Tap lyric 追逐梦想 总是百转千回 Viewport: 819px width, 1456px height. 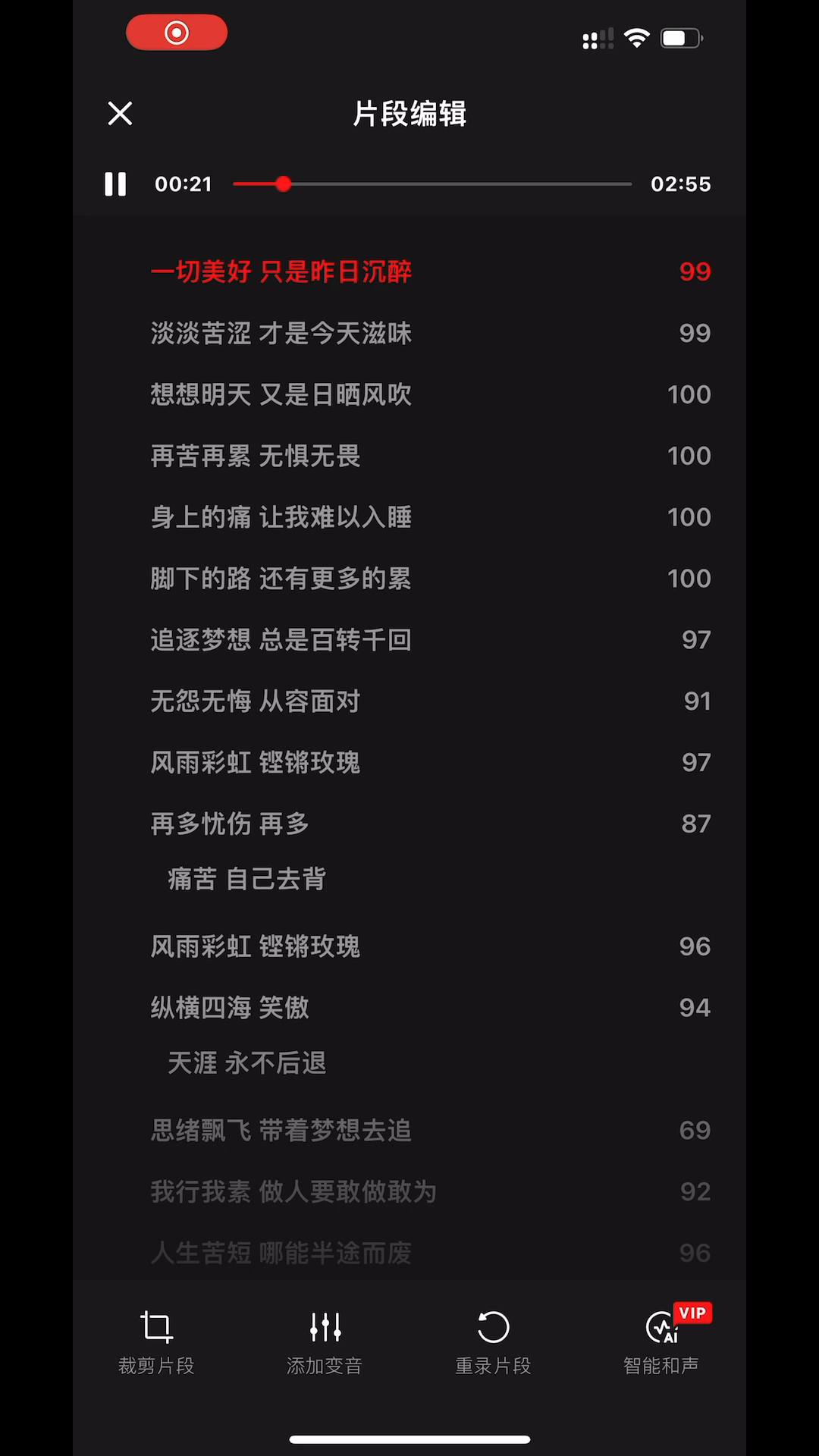(x=281, y=640)
